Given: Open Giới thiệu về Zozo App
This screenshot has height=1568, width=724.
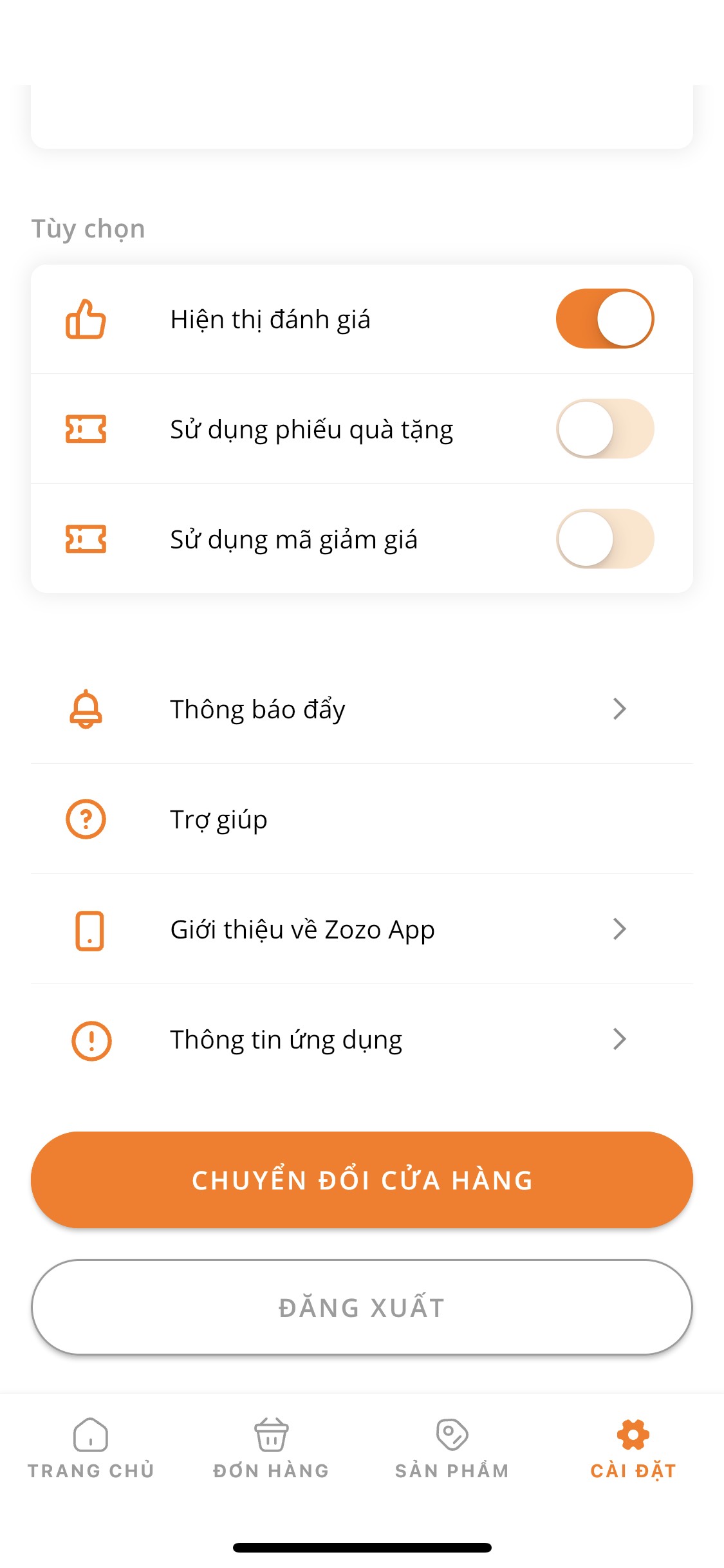Looking at the screenshot, I should 362,929.
